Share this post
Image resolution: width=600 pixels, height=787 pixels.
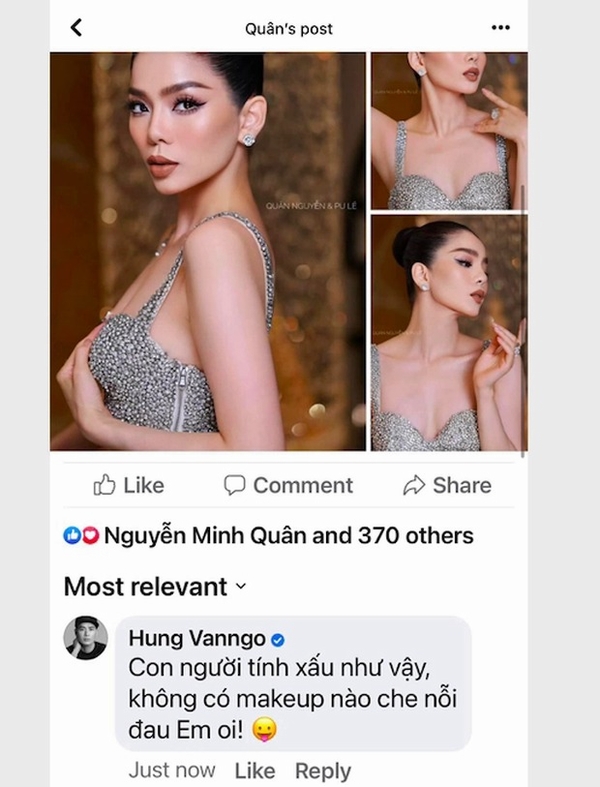pyautogui.click(x=447, y=485)
